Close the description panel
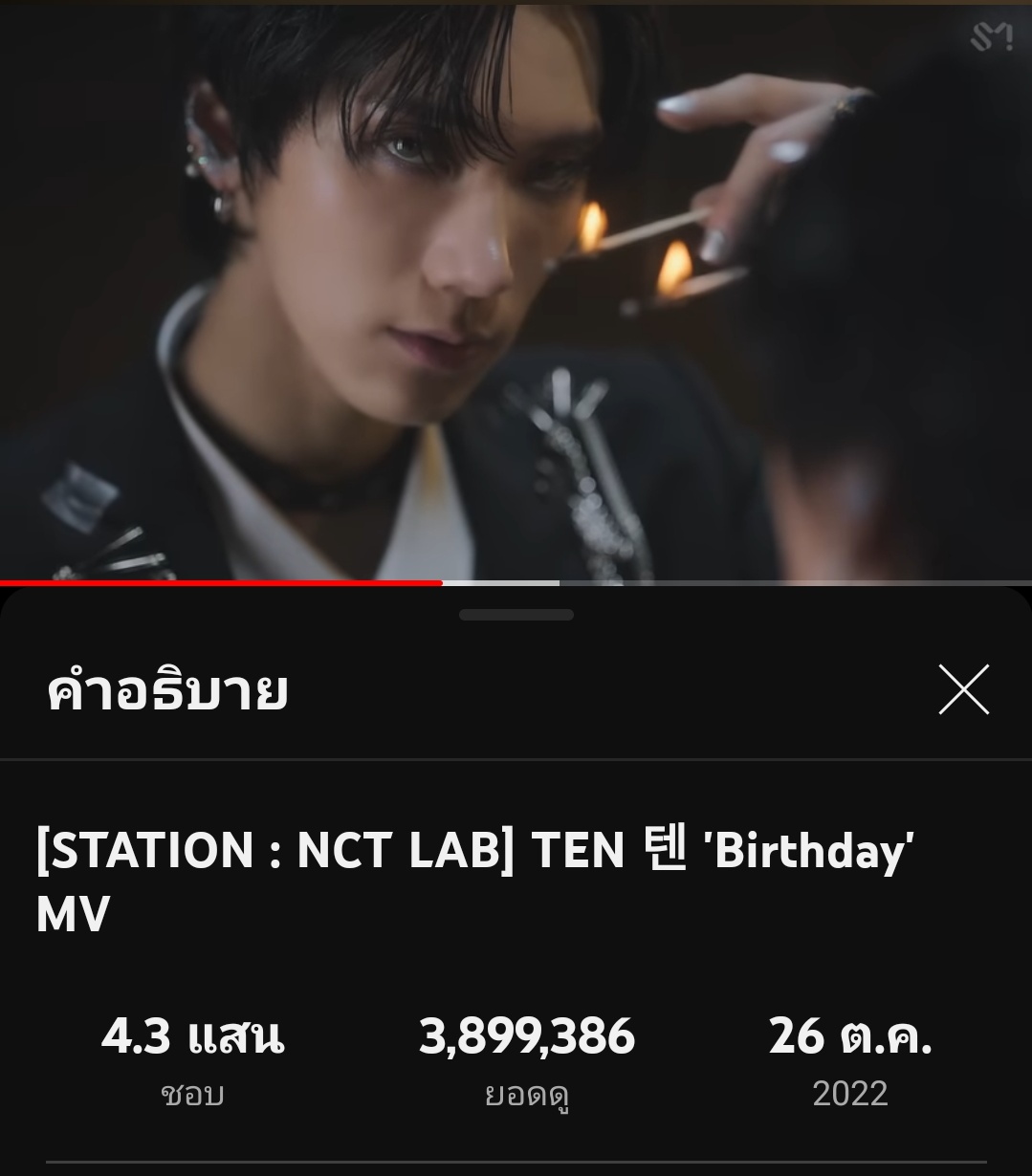 coord(963,689)
